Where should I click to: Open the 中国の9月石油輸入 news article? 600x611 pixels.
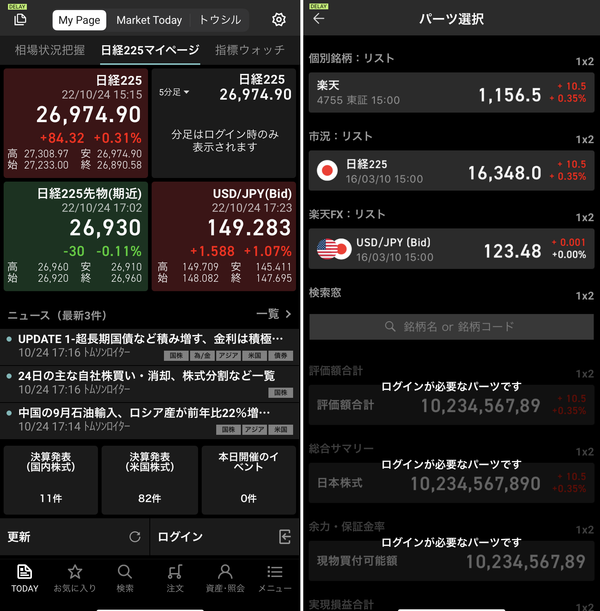click(x=150, y=419)
